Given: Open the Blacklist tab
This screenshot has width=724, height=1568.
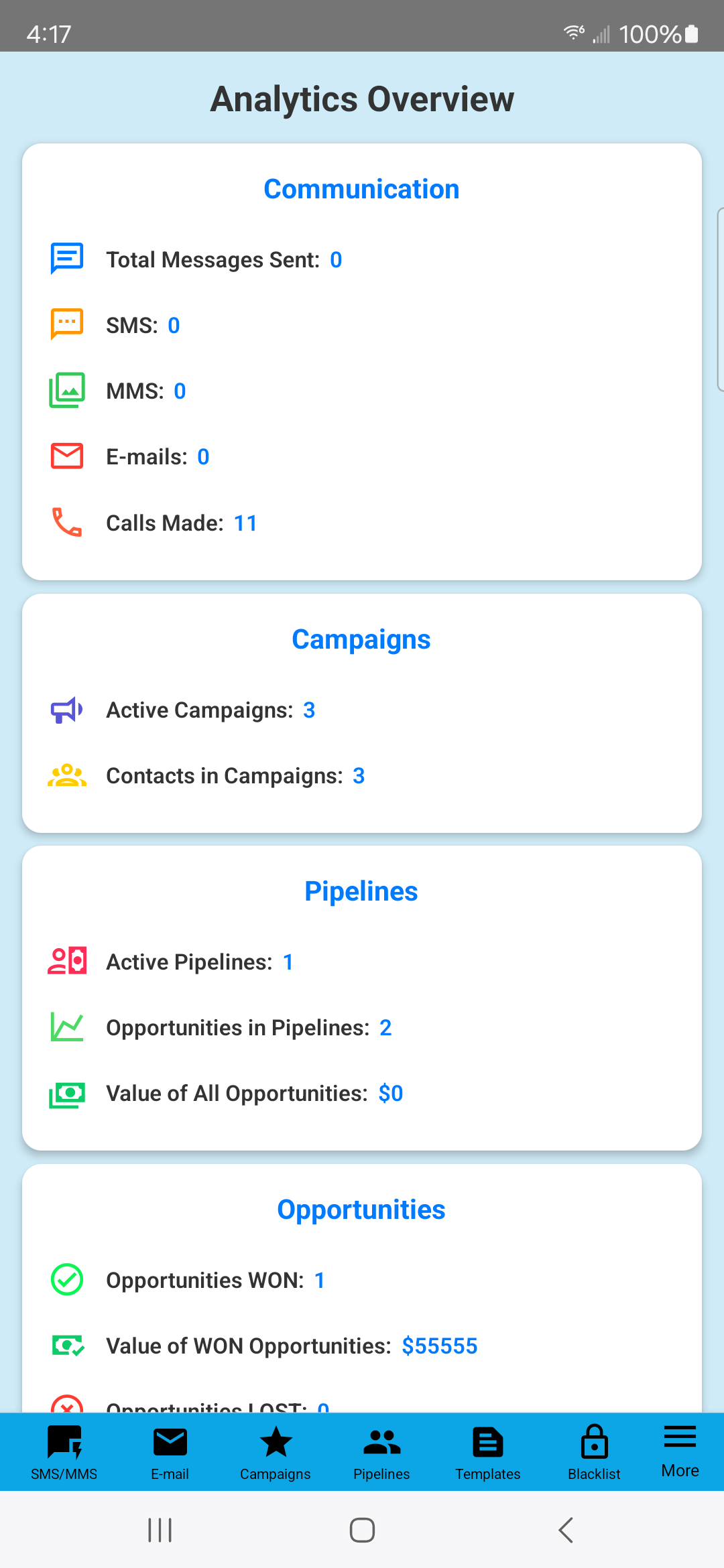Looking at the screenshot, I should coord(594,1452).
